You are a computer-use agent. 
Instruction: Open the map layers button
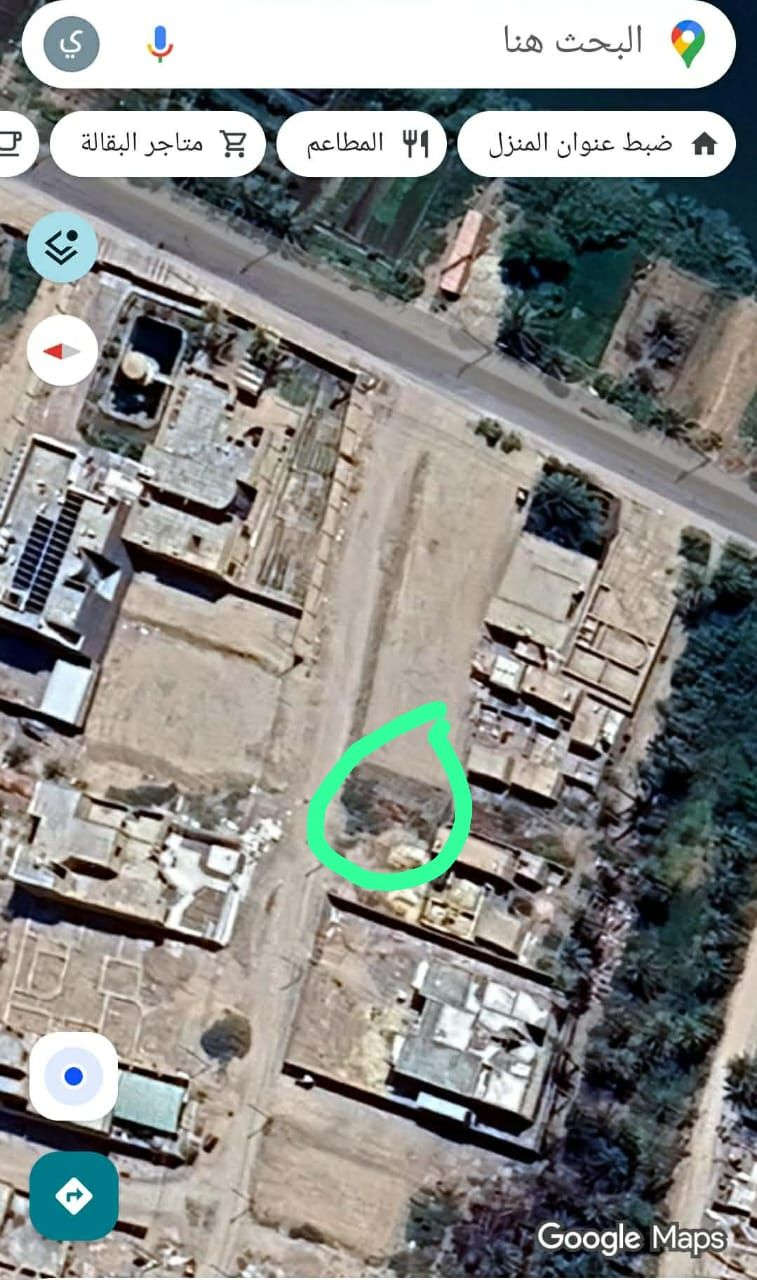[x=62, y=247]
